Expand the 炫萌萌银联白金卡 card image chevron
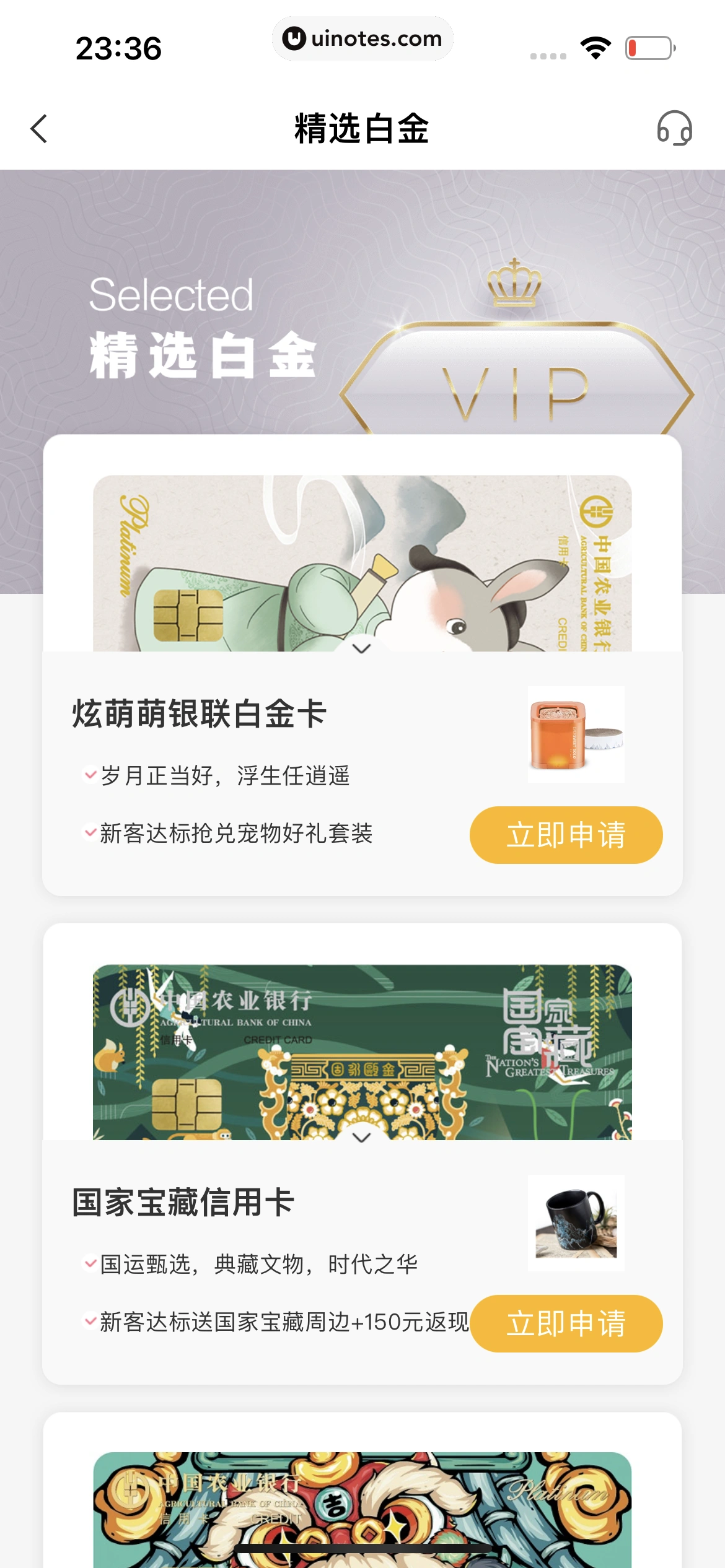Image resolution: width=725 pixels, height=1568 pixels. click(x=361, y=648)
